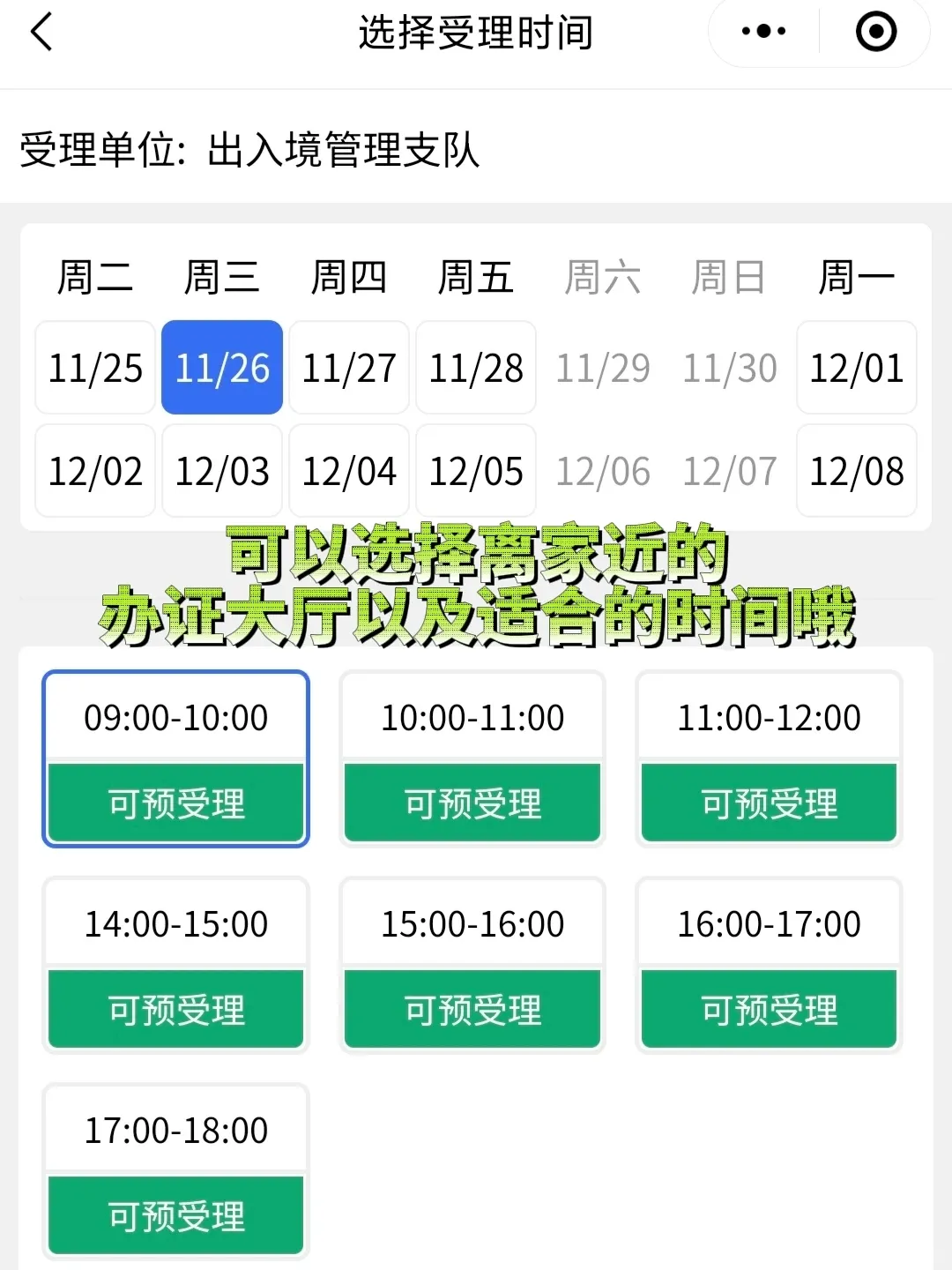Select date 12/01

(x=857, y=368)
